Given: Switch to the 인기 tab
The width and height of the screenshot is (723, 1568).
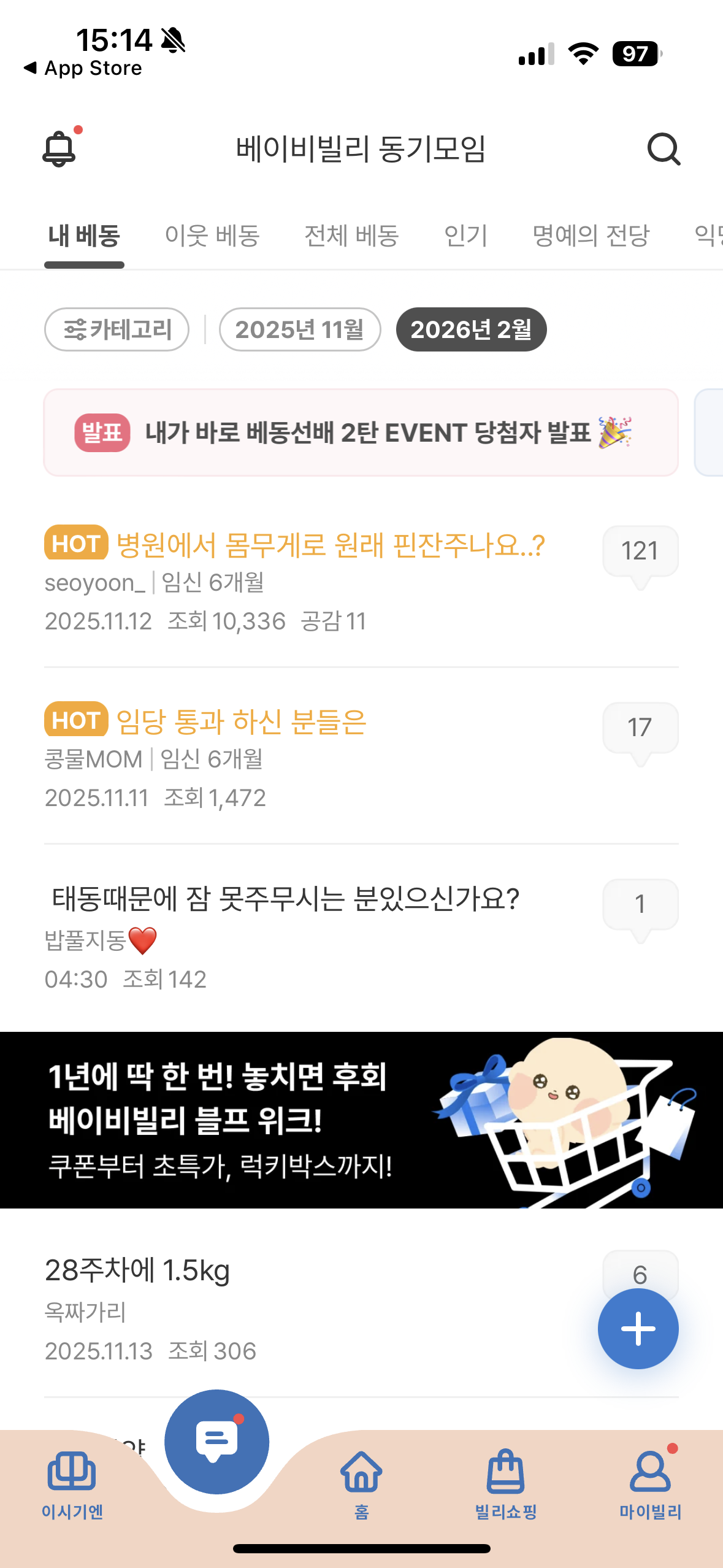Looking at the screenshot, I should [x=465, y=236].
